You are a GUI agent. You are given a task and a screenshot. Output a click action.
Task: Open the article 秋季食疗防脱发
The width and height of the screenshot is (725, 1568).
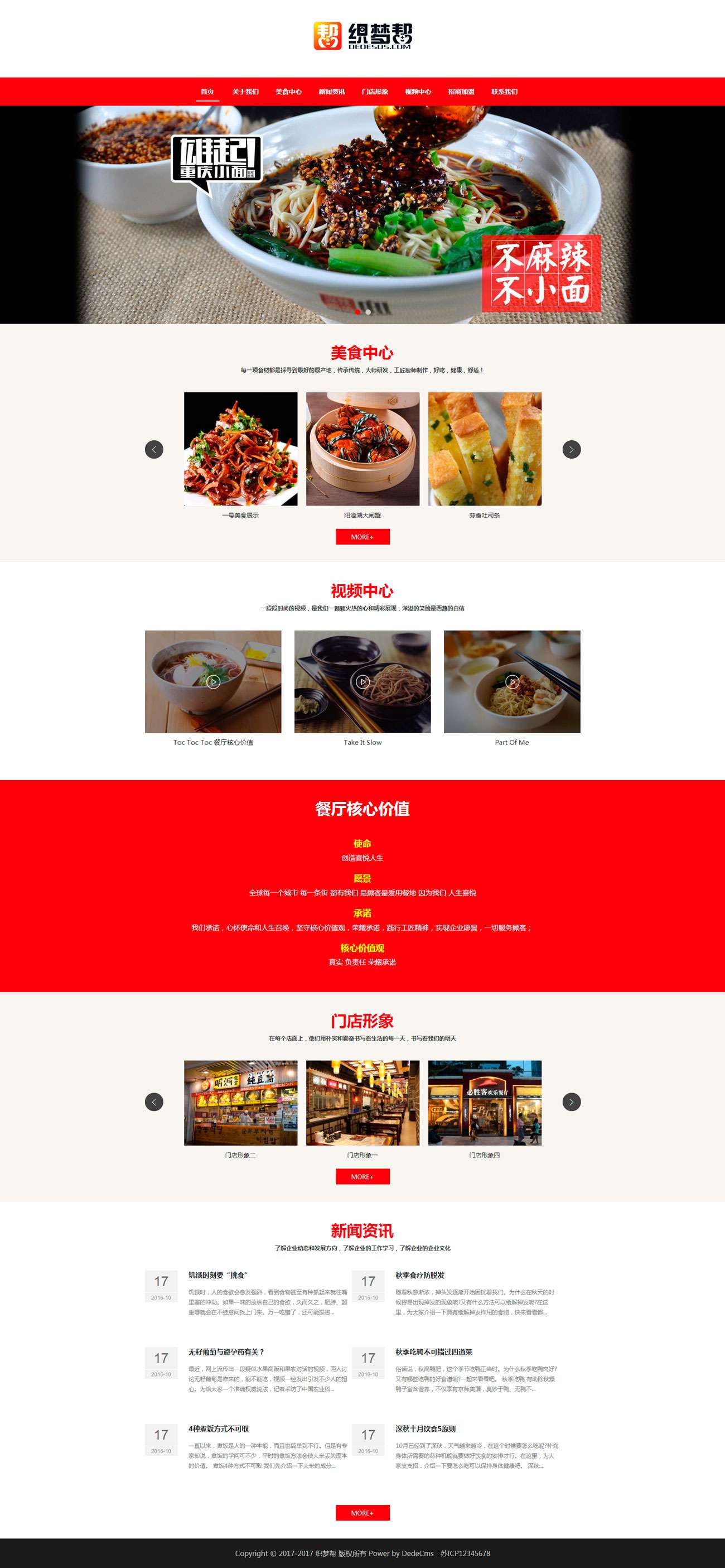420,1275
